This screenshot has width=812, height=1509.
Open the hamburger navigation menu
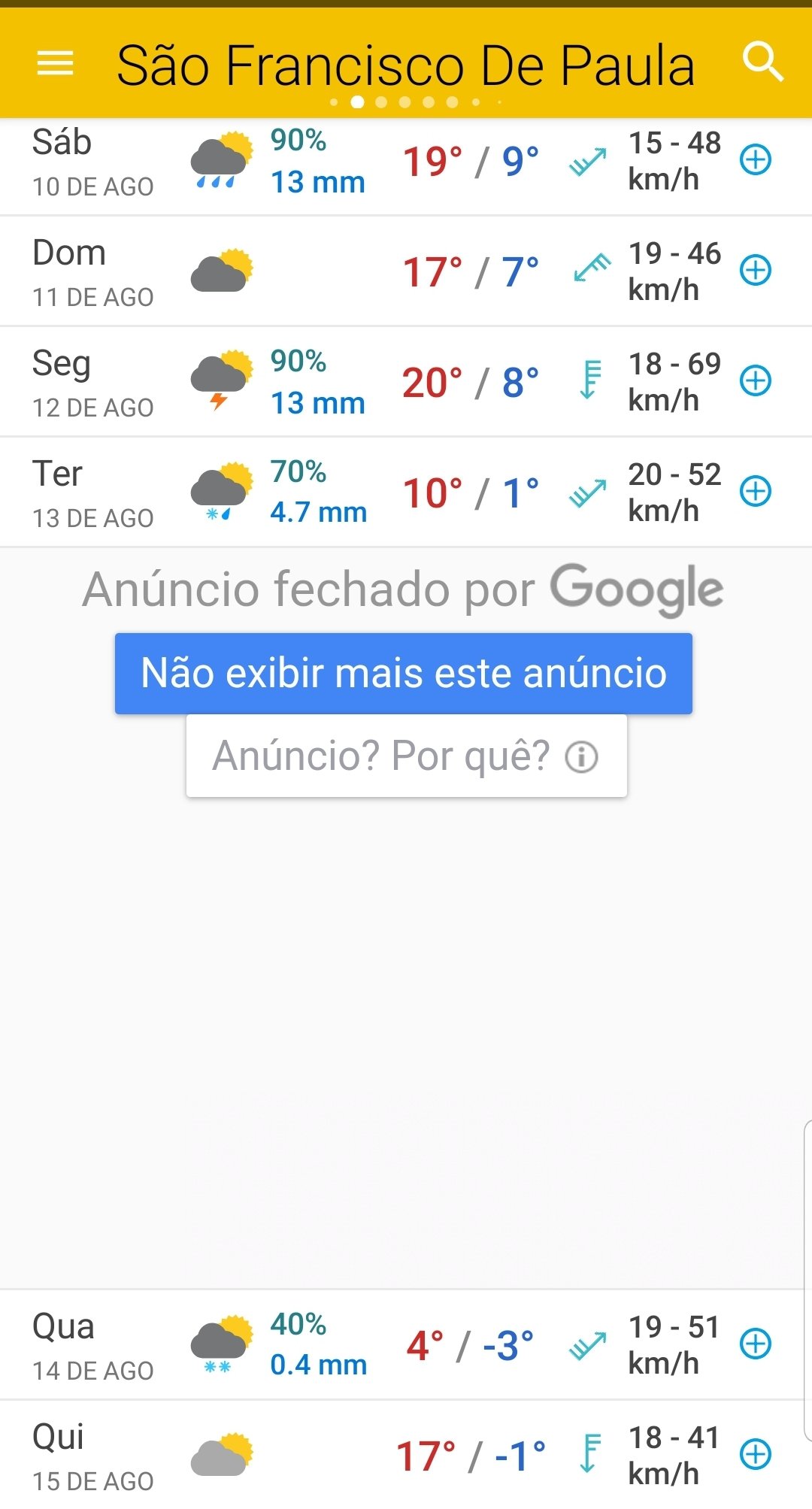pyautogui.click(x=56, y=63)
